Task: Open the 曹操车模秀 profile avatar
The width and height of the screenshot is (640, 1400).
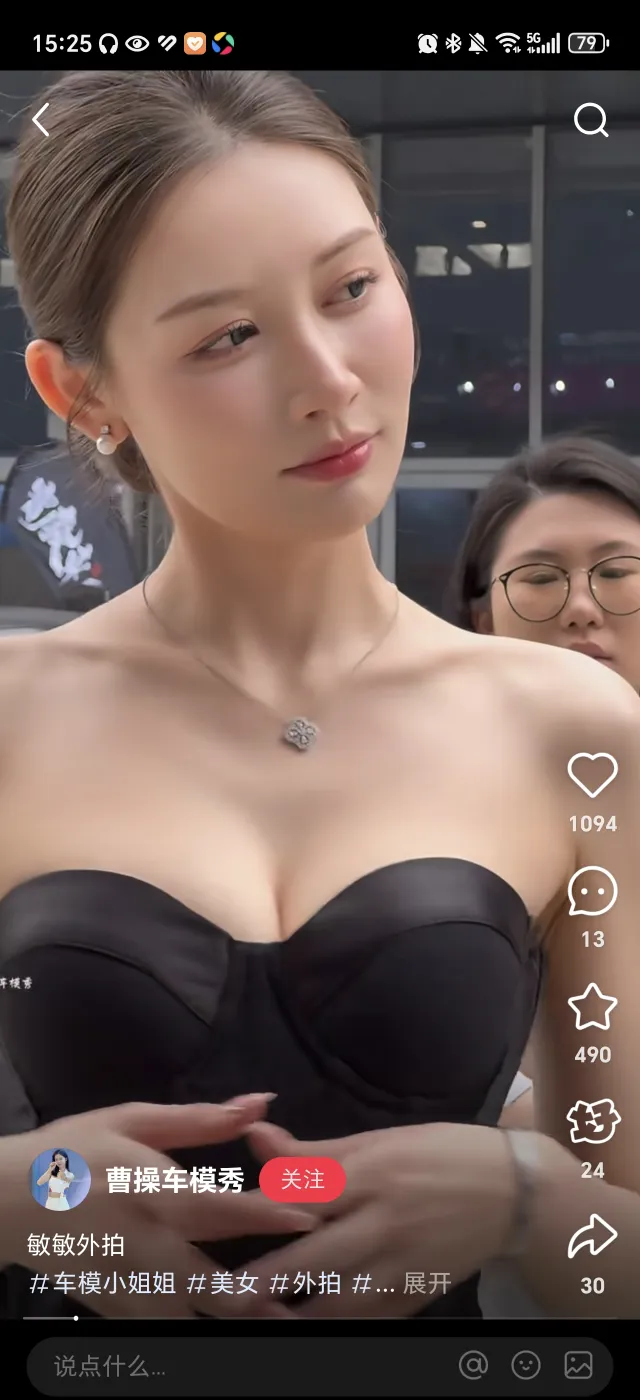Action: coord(60,1179)
